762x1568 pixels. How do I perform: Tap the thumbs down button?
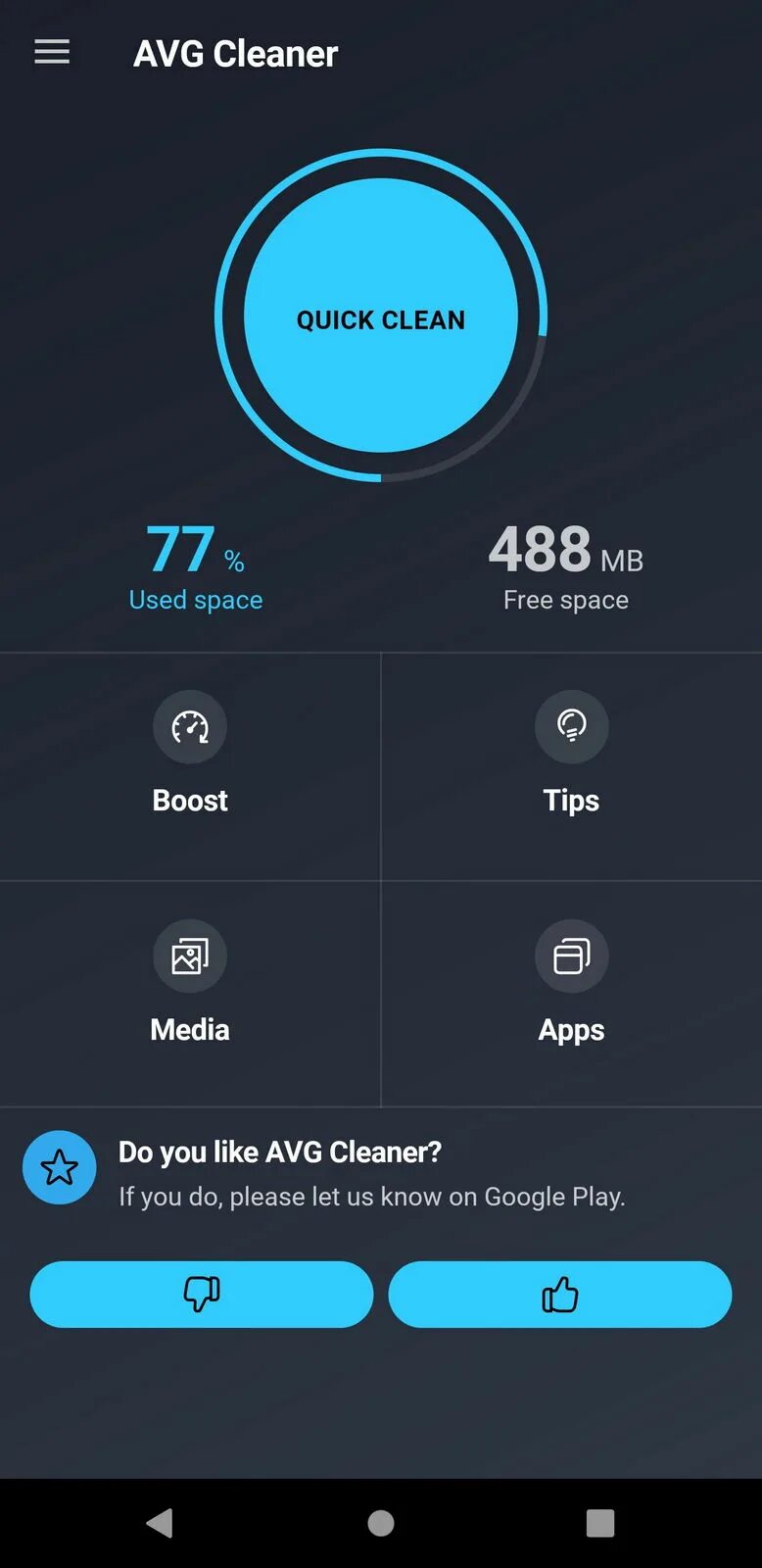(x=202, y=1295)
